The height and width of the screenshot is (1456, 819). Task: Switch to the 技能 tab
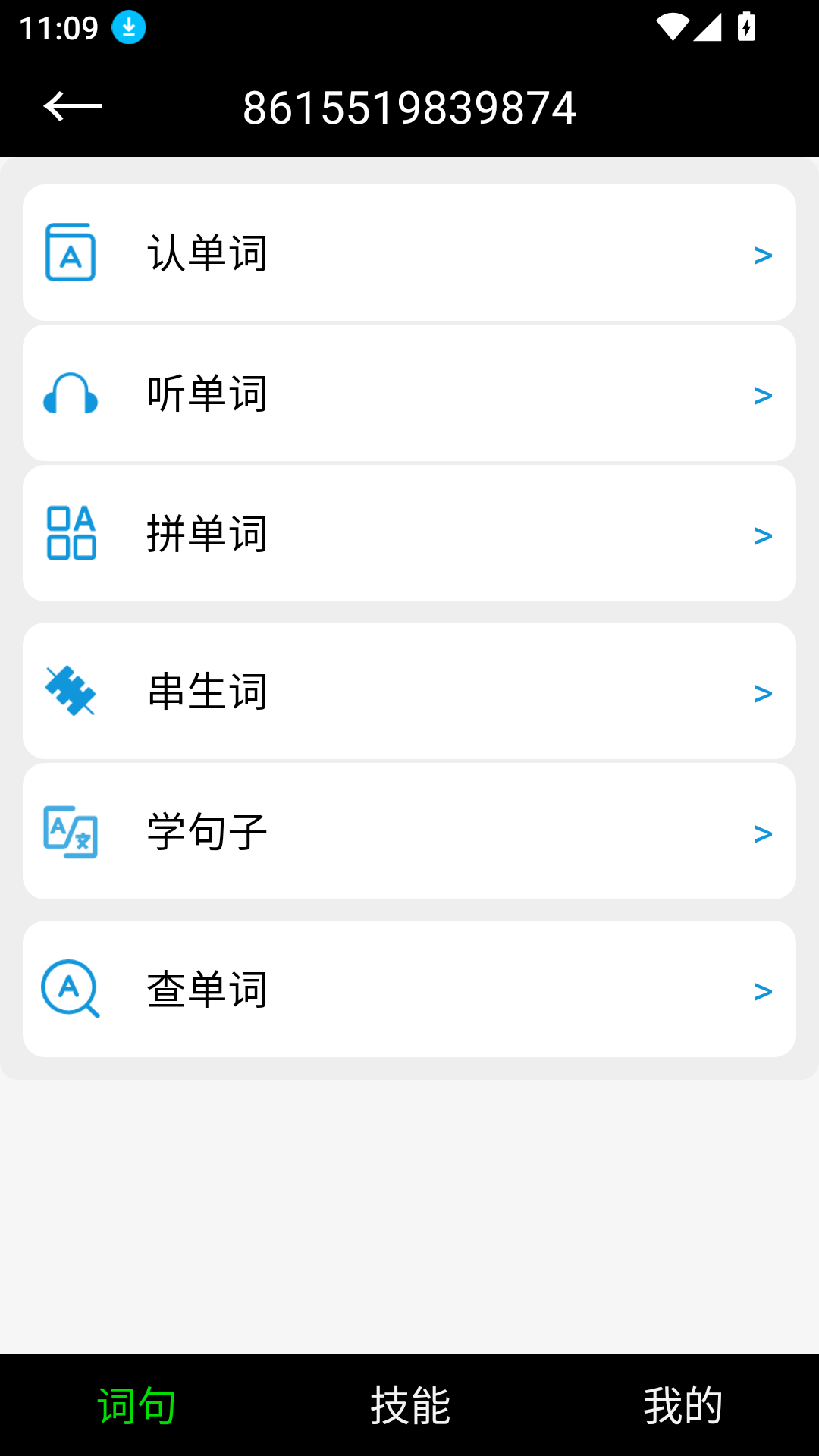tap(410, 1404)
